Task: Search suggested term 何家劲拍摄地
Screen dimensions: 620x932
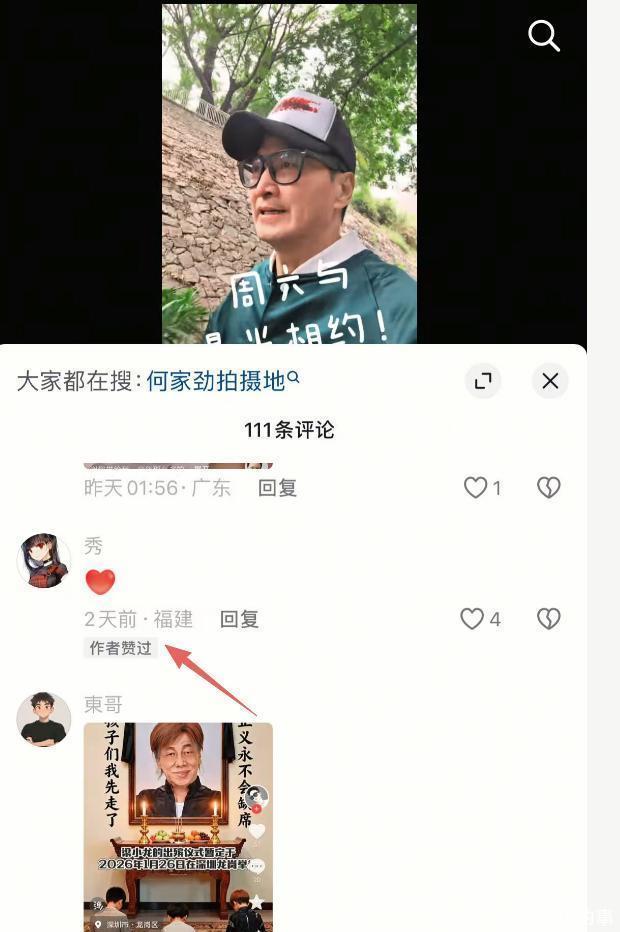Action: click(222, 381)
